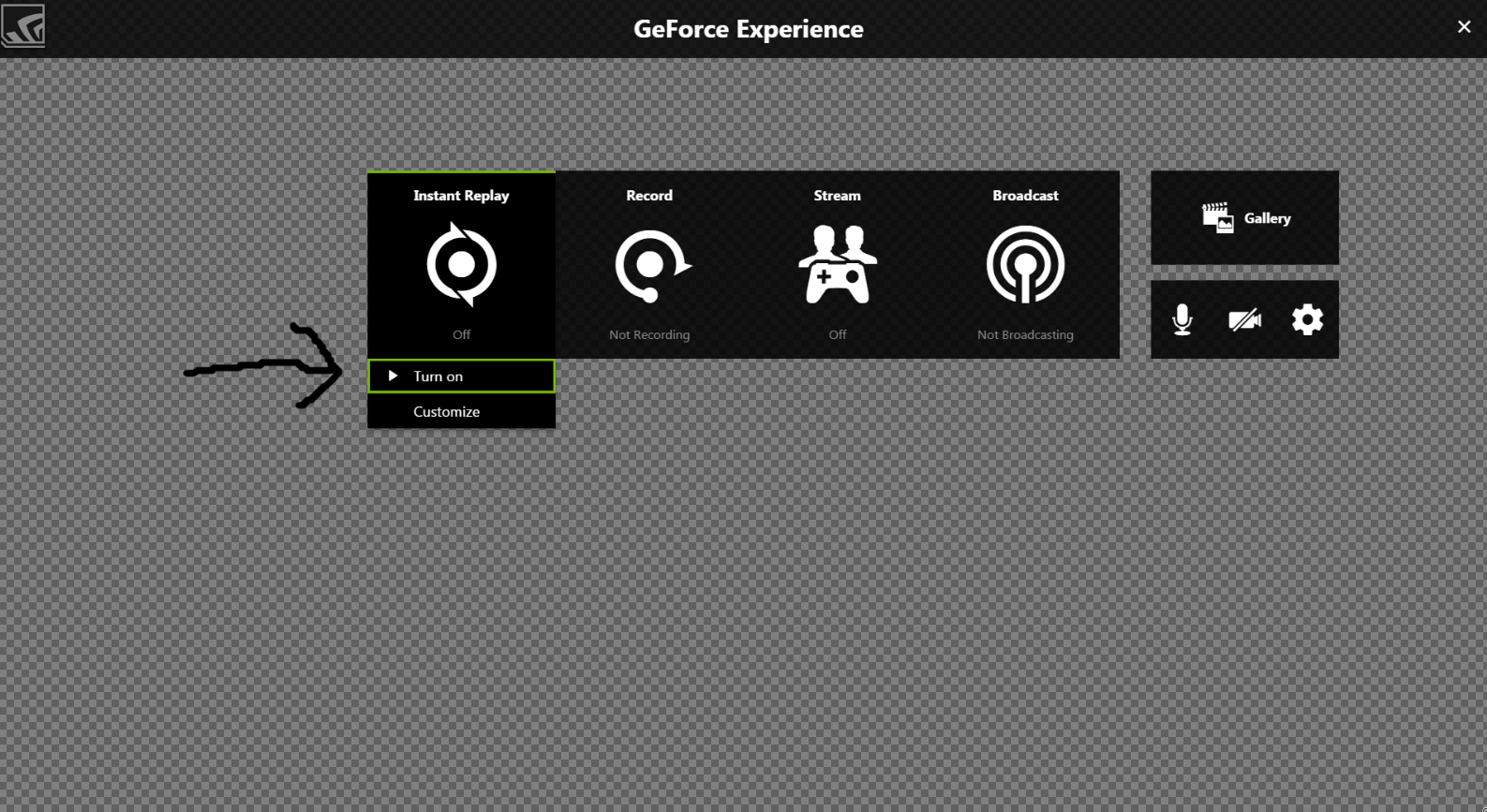
Task: Toggle the microphone icon
Action: coord(1182,320)
